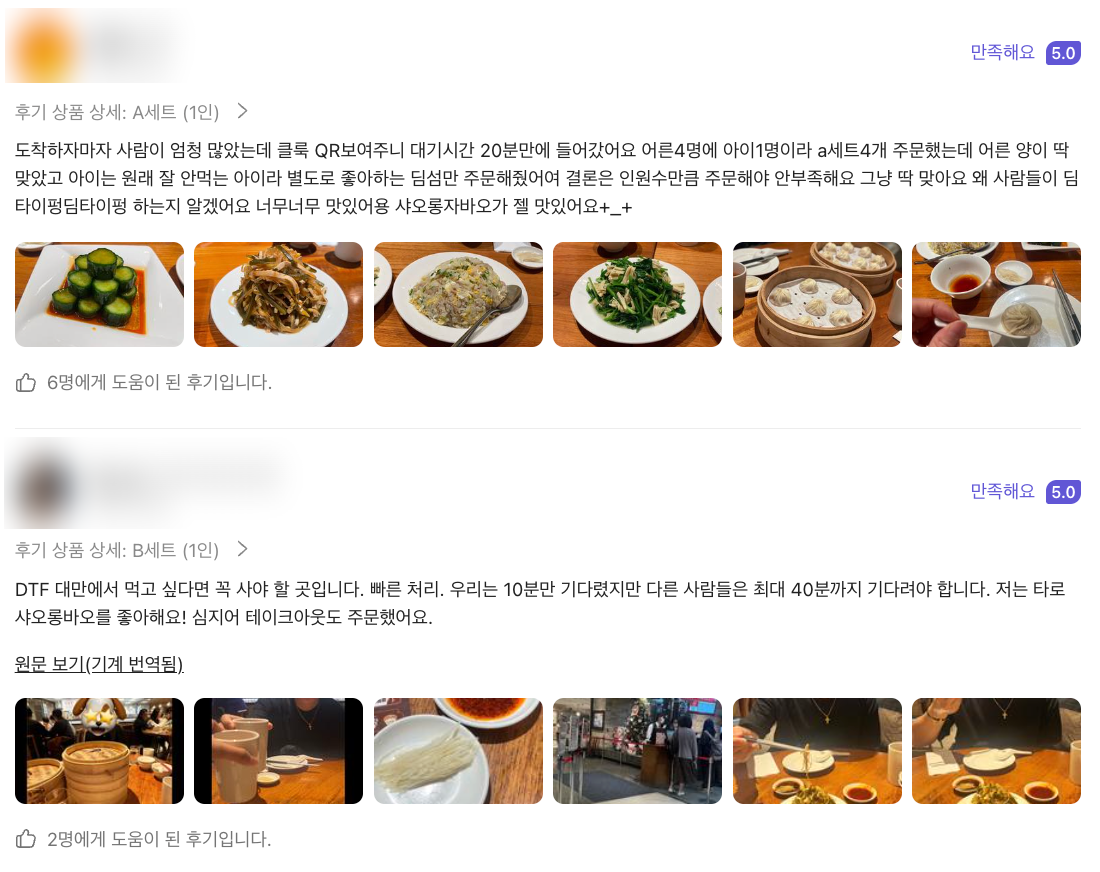Open product details for A세트 (1인)
This screenshot has height=872, width=1100.
point(132,112)
